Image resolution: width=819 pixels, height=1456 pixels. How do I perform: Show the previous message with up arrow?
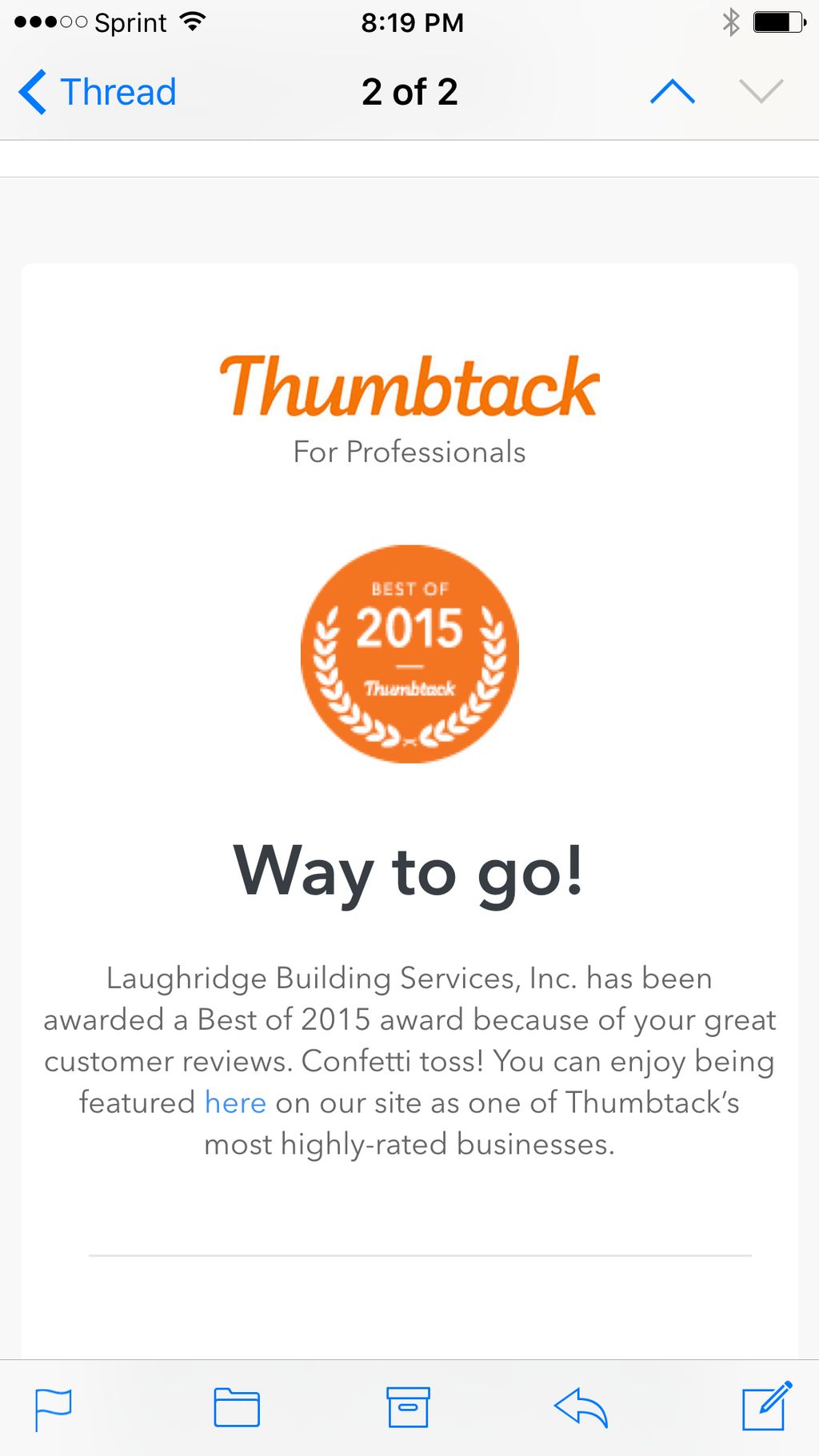673,92
